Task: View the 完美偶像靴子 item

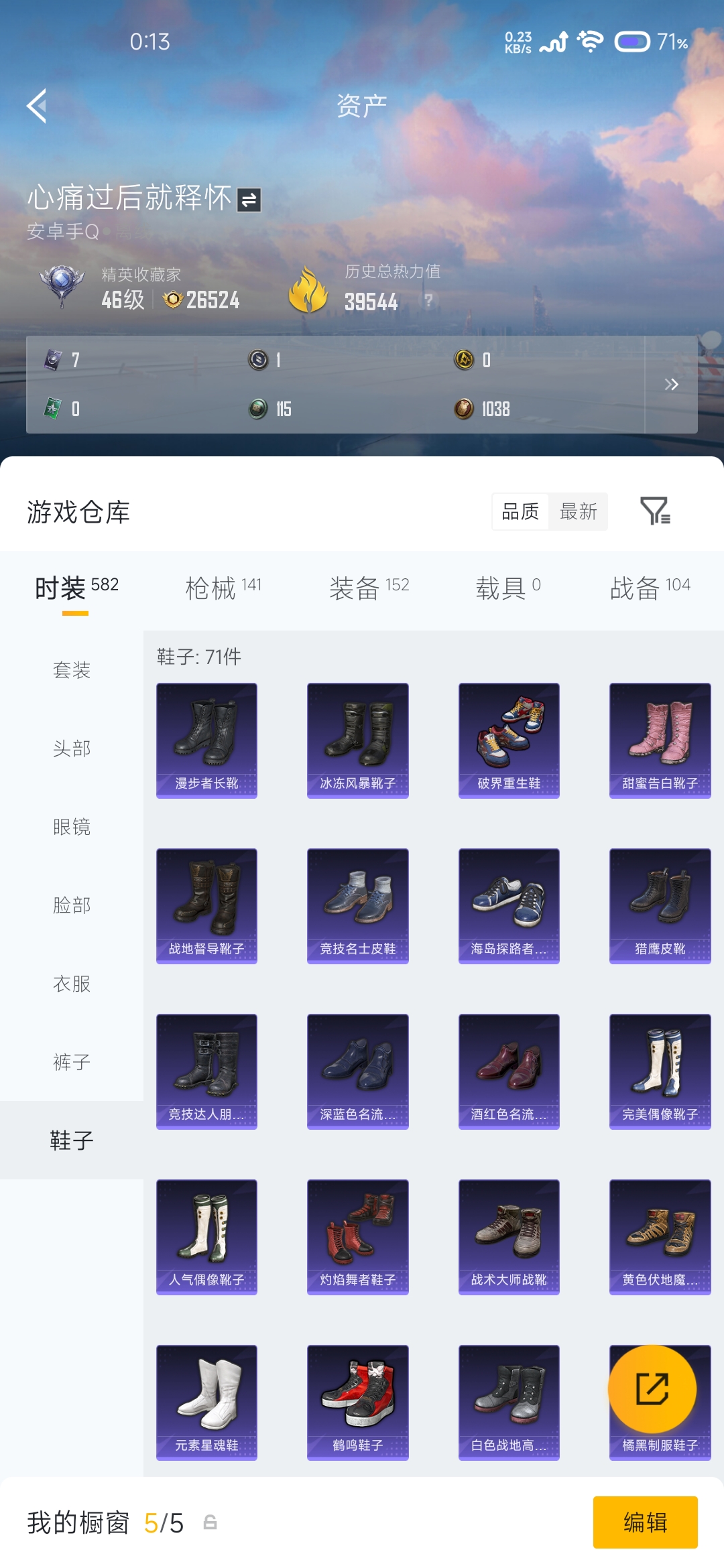Action: pyautogui.click(x=660, y=1071)
